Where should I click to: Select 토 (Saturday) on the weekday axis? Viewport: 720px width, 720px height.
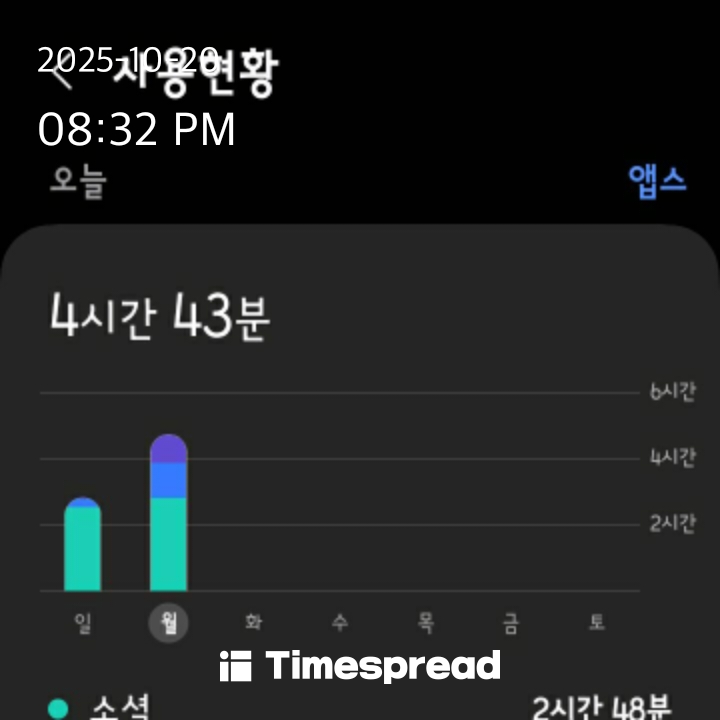tap(597, 622)
